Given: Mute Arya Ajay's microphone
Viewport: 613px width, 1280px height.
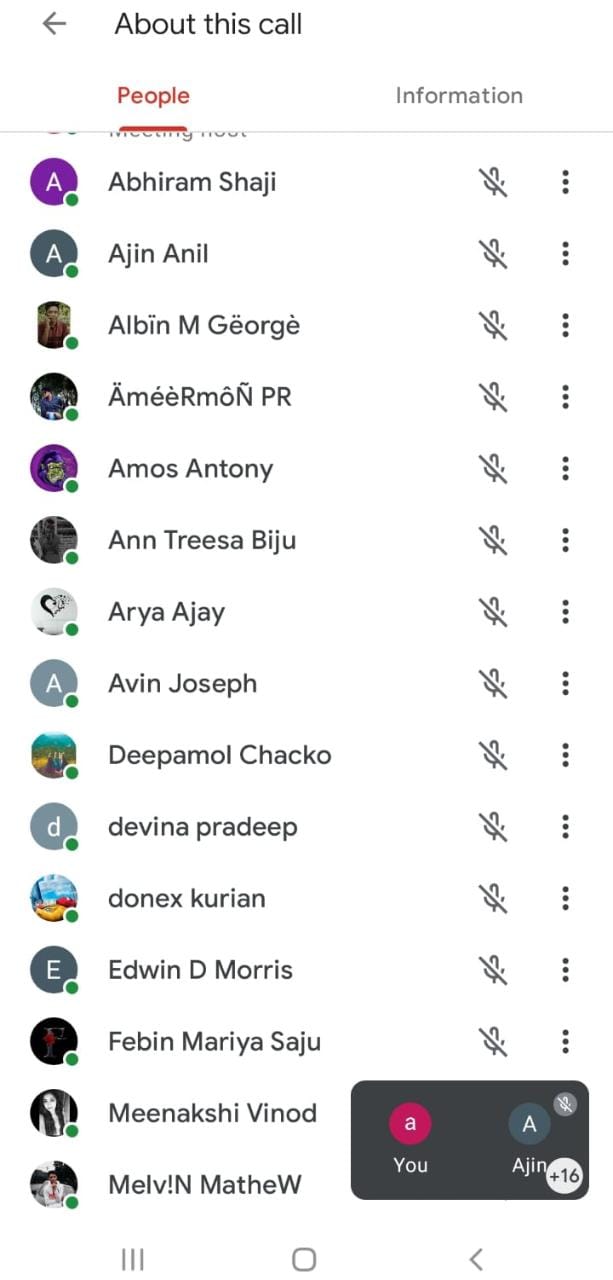Looking at the screenshot, I should tap(492, 612).
